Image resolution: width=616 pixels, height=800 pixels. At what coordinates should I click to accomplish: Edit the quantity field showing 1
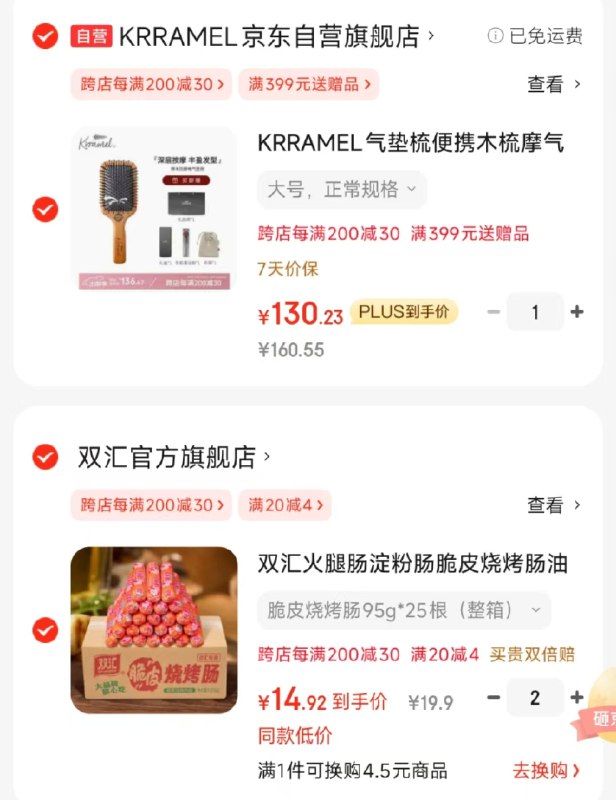pyautogui.click(x=535, y=312)
